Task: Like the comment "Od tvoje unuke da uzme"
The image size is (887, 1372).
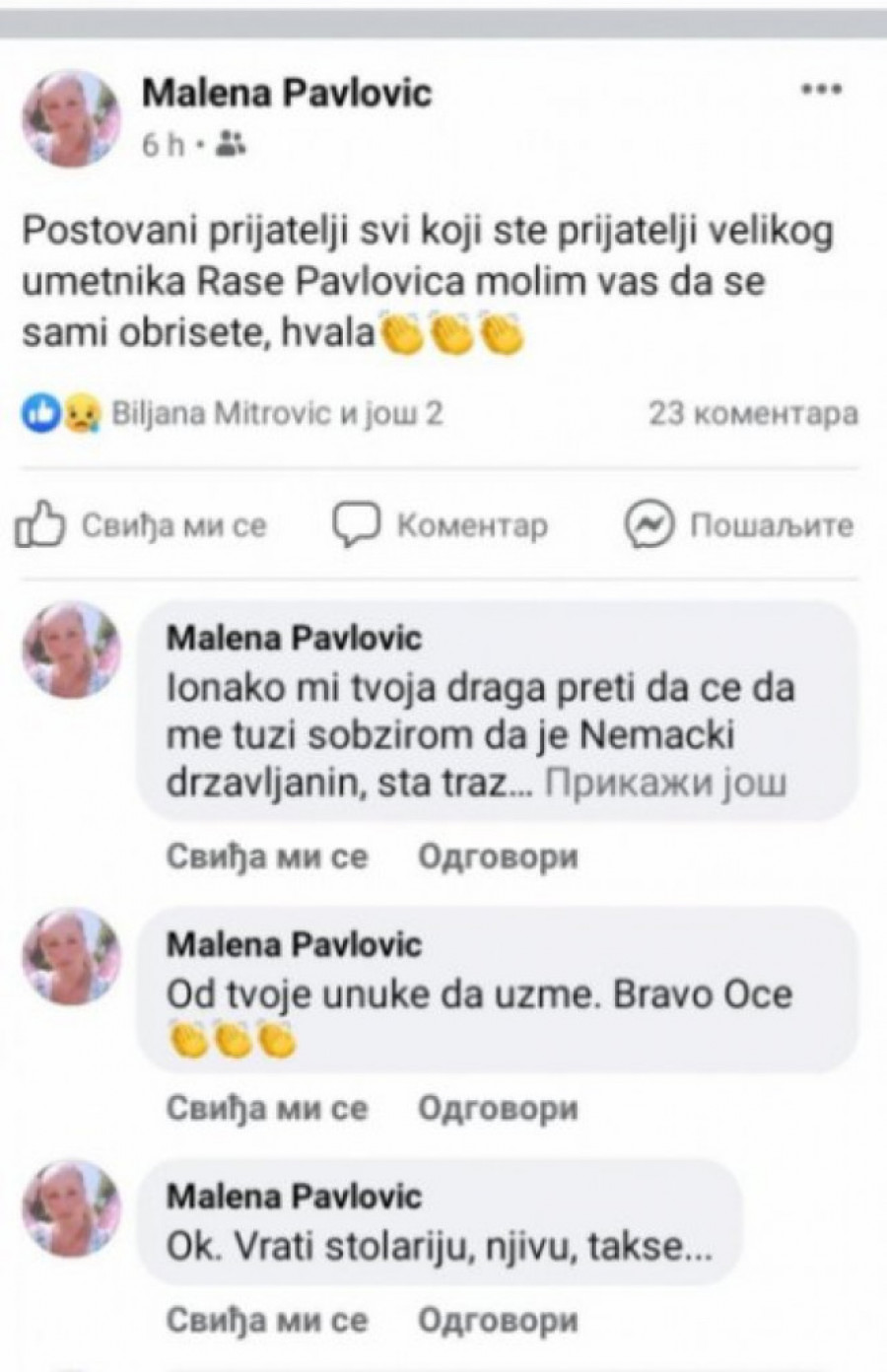Action: coord(266,1108)
